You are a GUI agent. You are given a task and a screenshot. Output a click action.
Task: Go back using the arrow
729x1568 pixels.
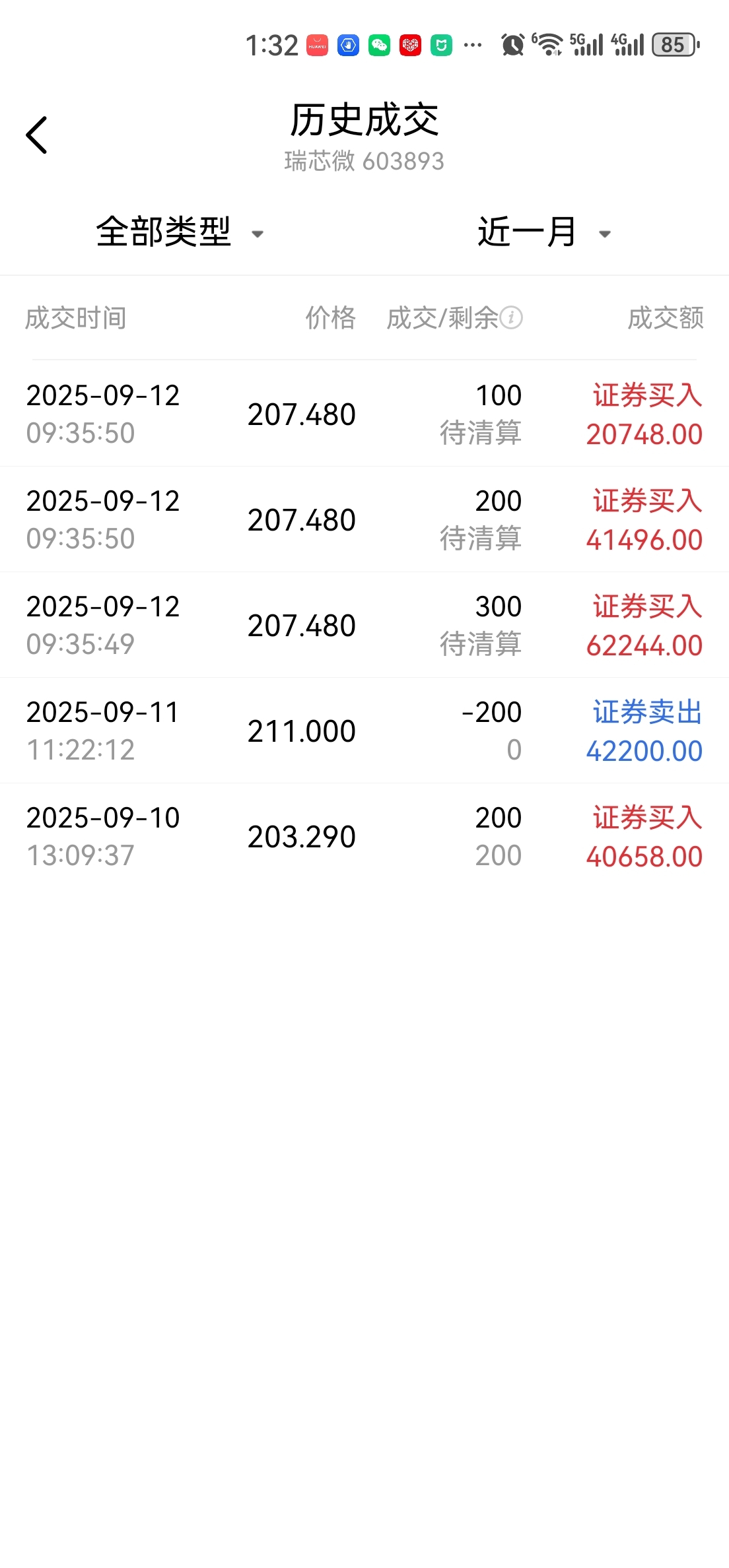click(x=37, y=135)
